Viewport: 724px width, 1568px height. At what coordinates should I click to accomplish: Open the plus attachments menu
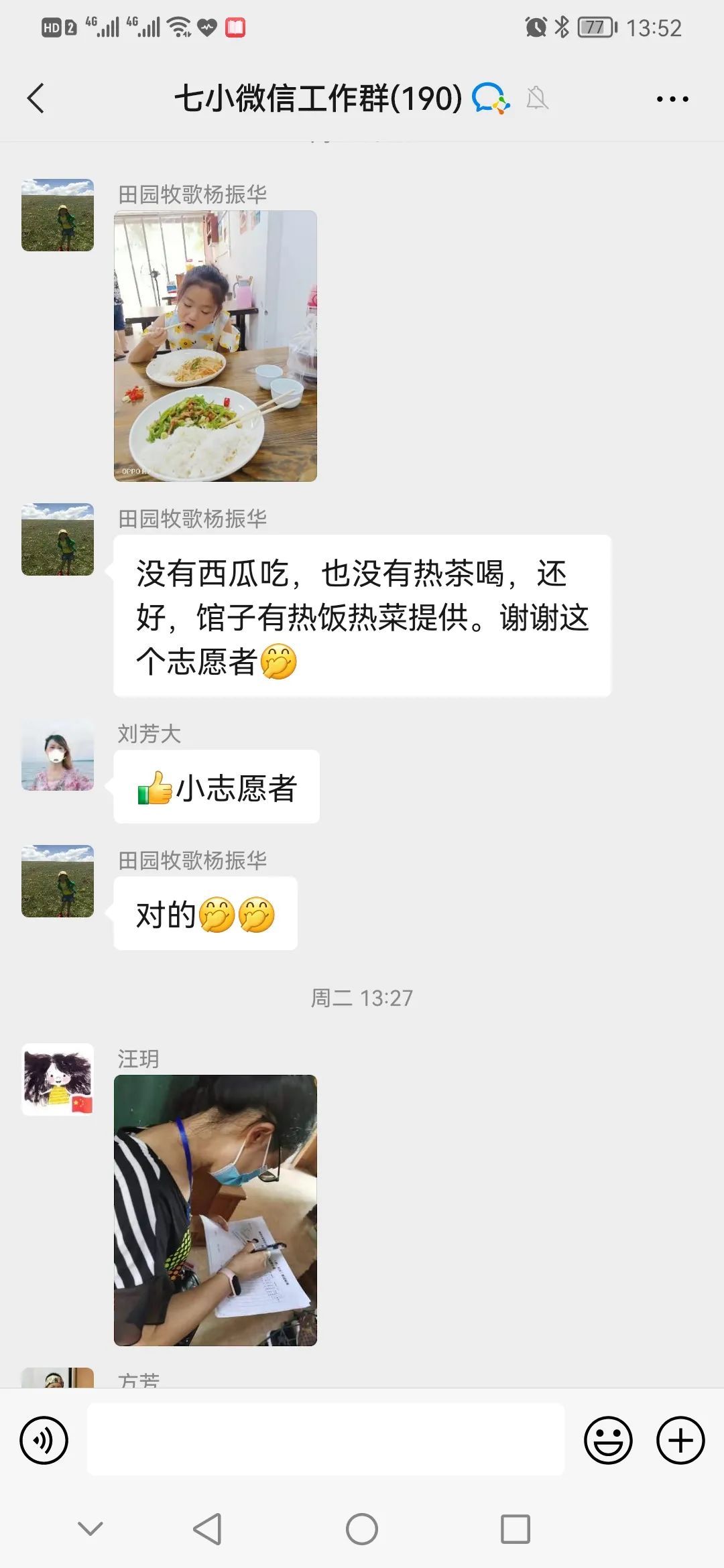click(680, 1440)
